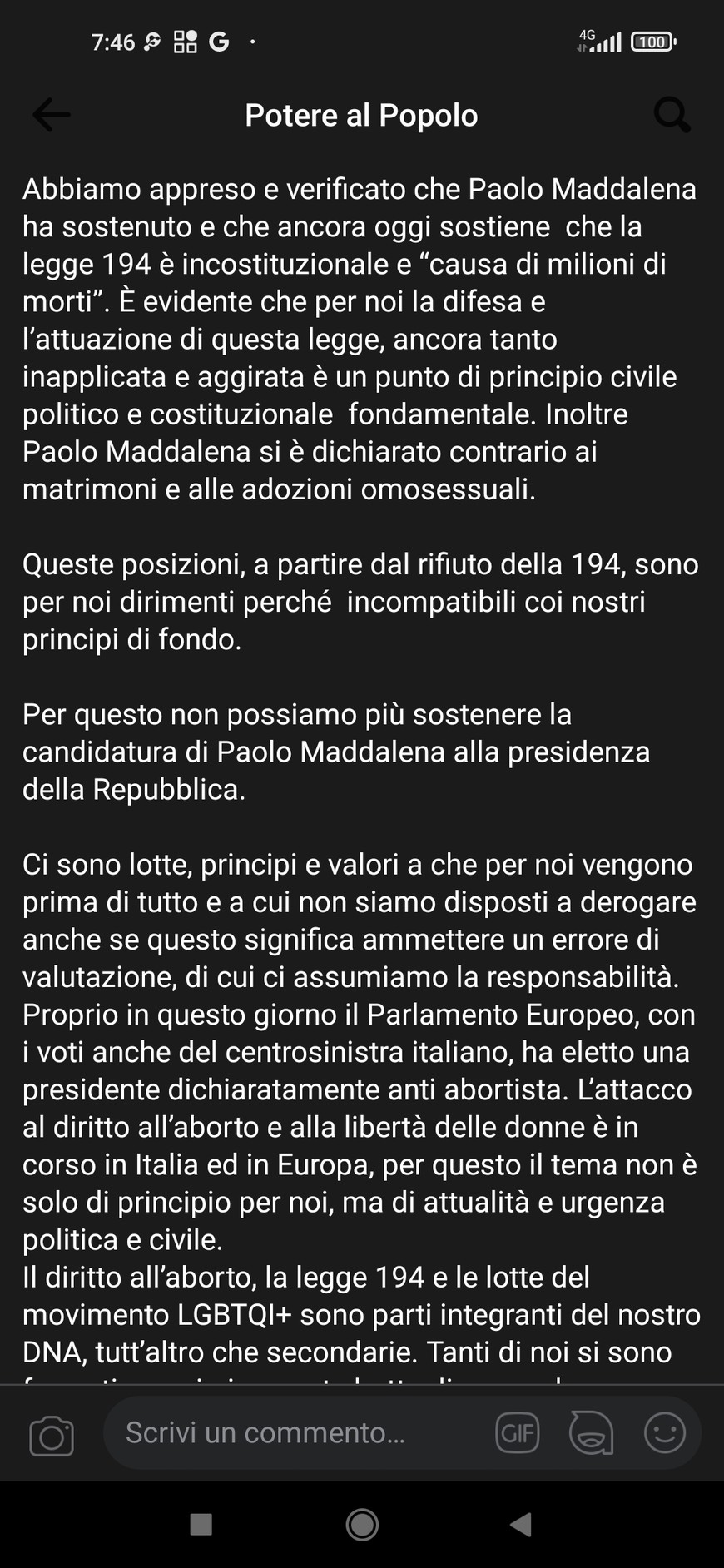Screen dimensions: 724x1568
Task: Open the search magnifier icon
Action: click(671, 115)
